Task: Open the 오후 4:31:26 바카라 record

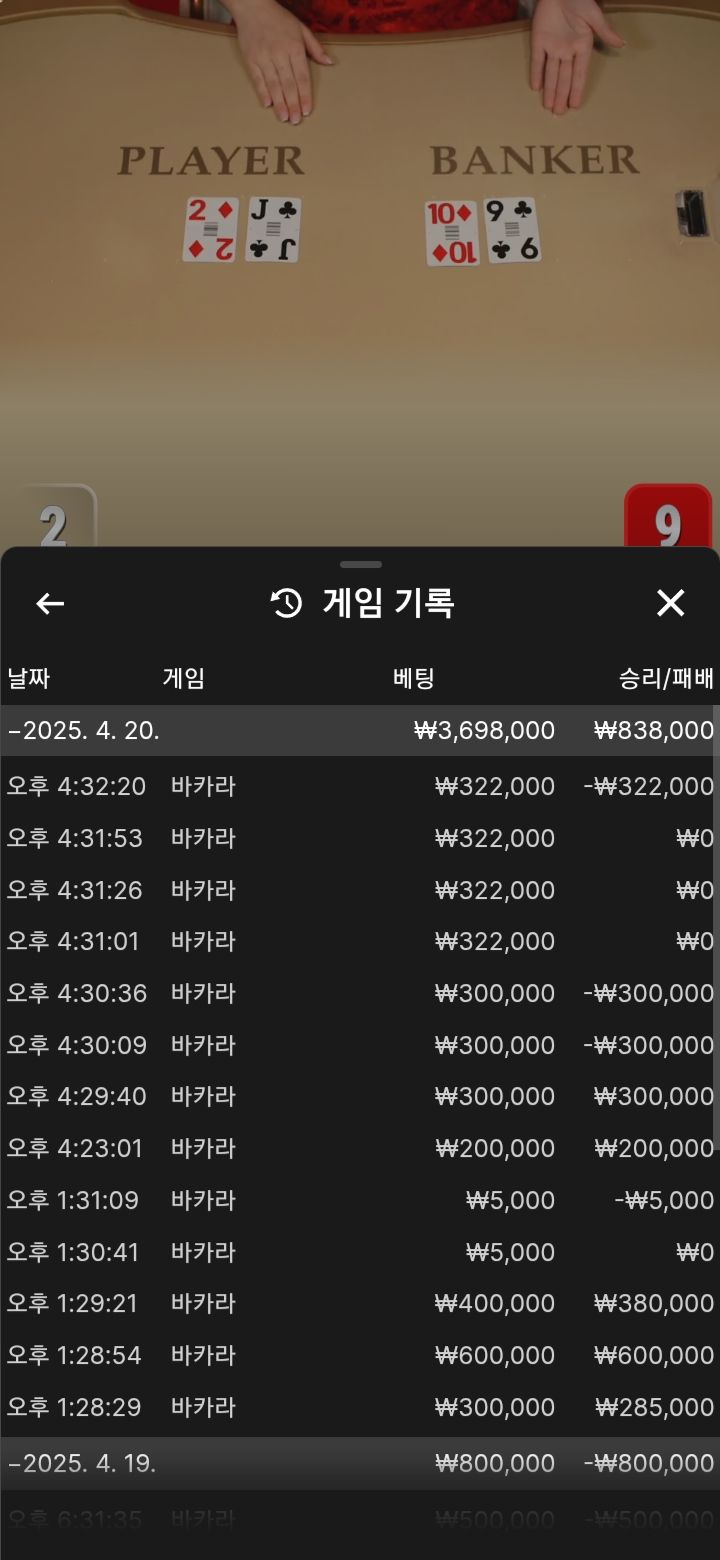Action: coord(360,890)
